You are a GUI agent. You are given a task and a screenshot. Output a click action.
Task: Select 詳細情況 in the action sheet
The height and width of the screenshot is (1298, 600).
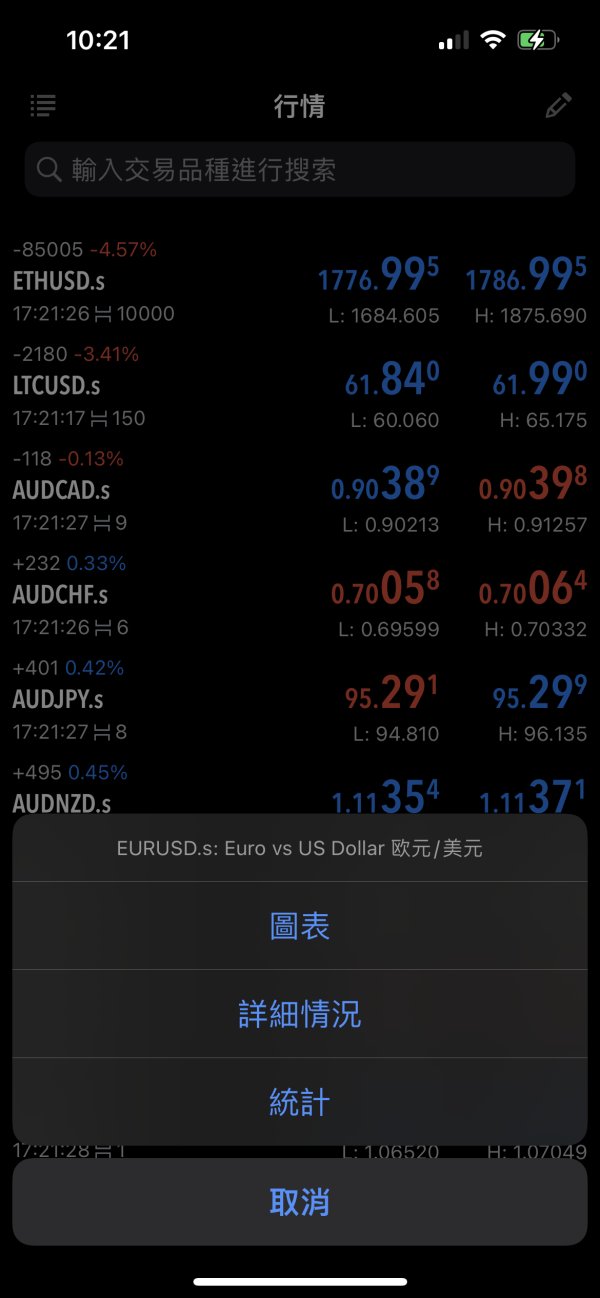tap(299, 1014)
